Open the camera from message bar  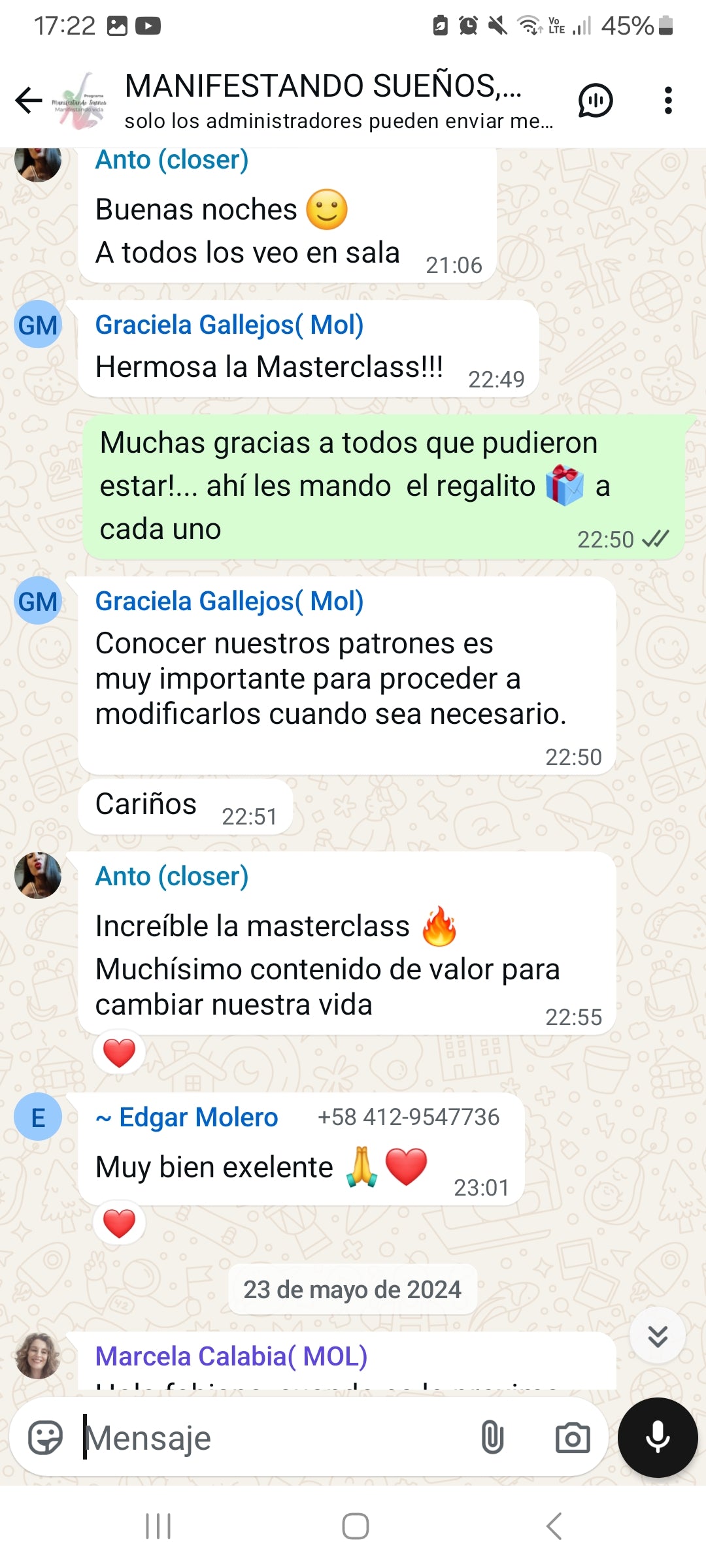573,1438
